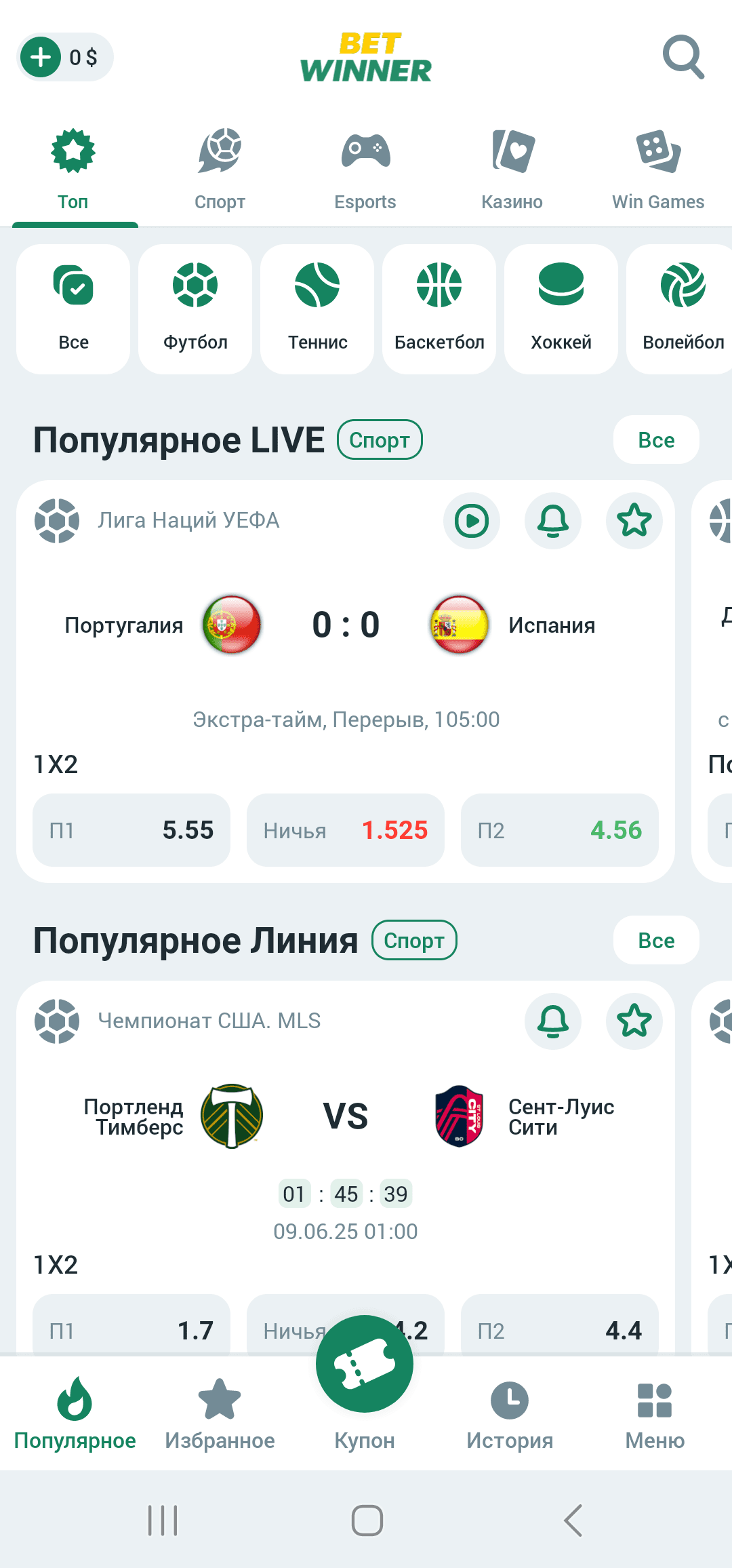The image size is (732, 1568).
Task: Switch to the Спорт tab
Action: pos(220,170)
